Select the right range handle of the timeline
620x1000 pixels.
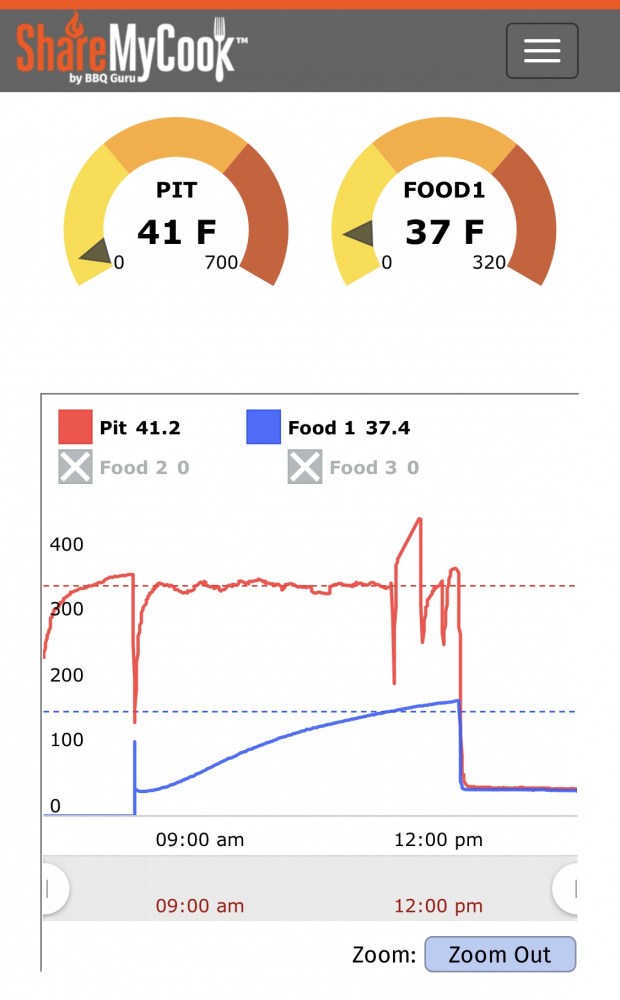point(566,888)
